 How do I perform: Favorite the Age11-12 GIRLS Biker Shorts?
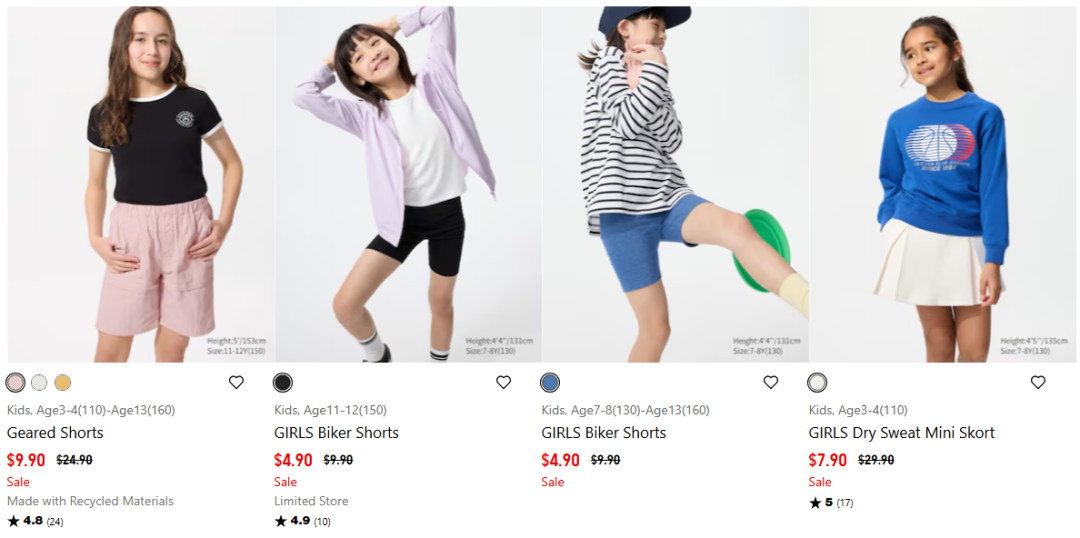pyautogui.click(x=503, y=382)
